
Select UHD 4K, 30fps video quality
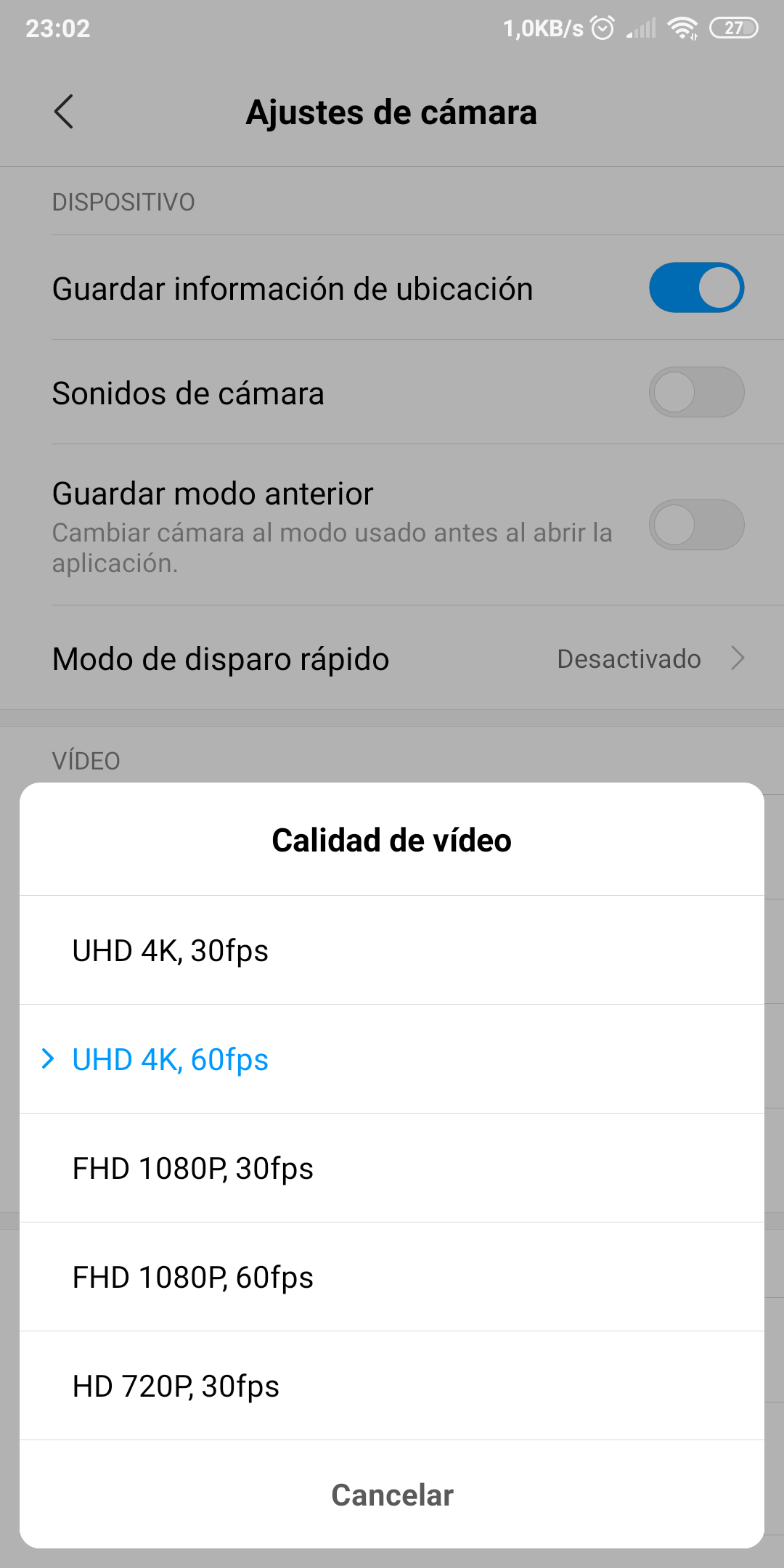[x=392, y=950]
